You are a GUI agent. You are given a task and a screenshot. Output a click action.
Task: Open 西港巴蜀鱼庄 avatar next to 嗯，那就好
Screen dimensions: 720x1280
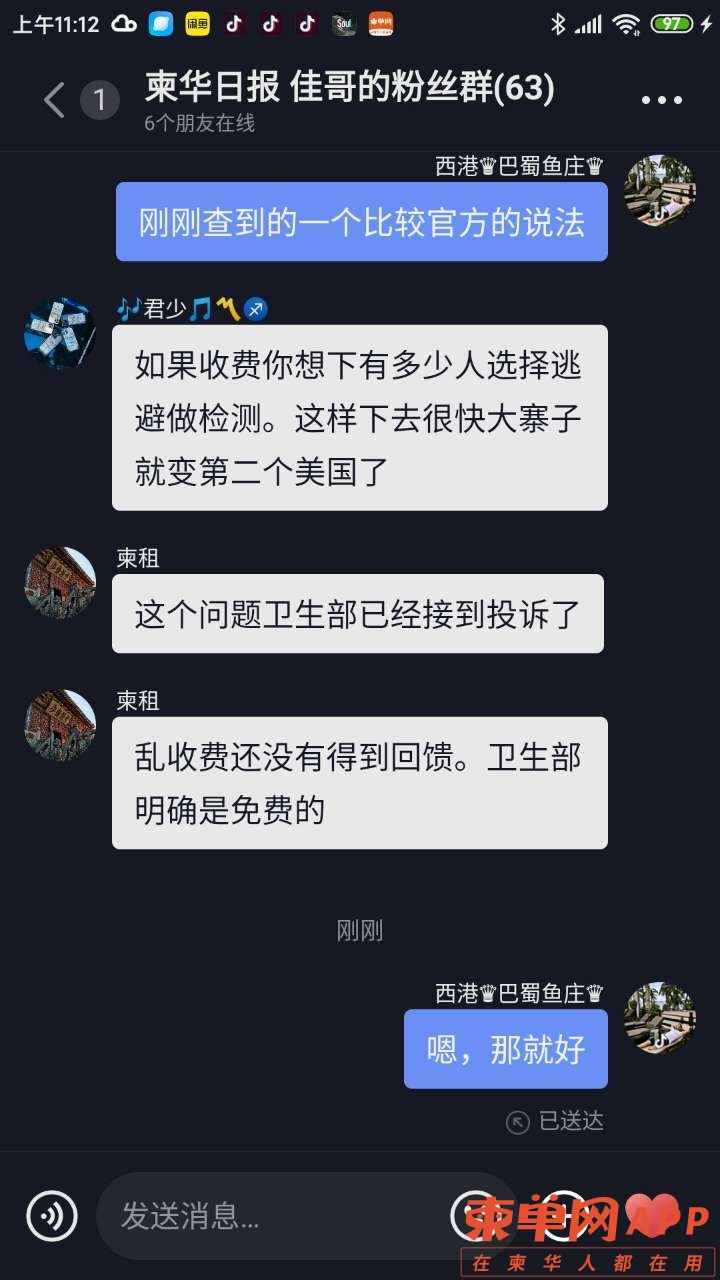tap(660, 1018)
